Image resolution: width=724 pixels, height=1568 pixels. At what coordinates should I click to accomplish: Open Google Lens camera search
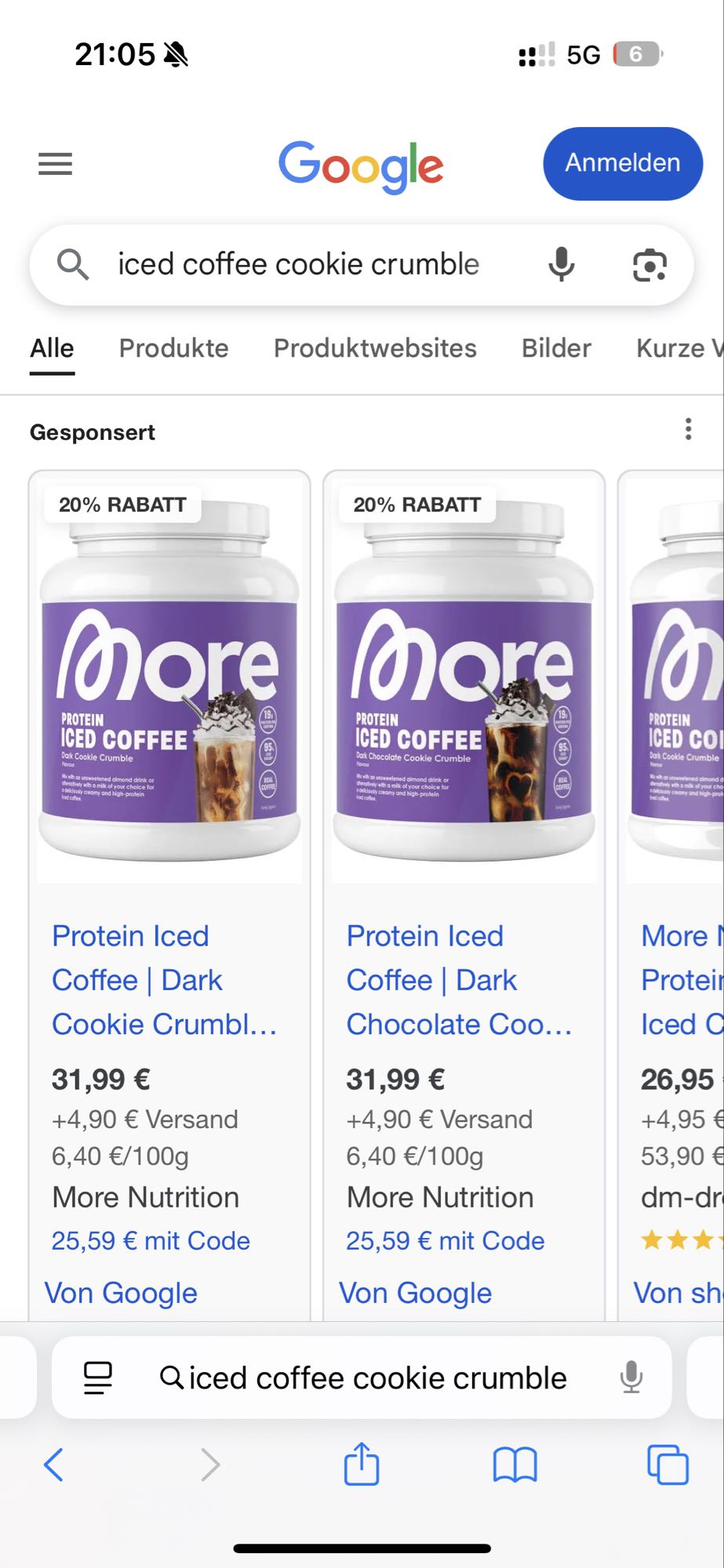click(649, 265)
